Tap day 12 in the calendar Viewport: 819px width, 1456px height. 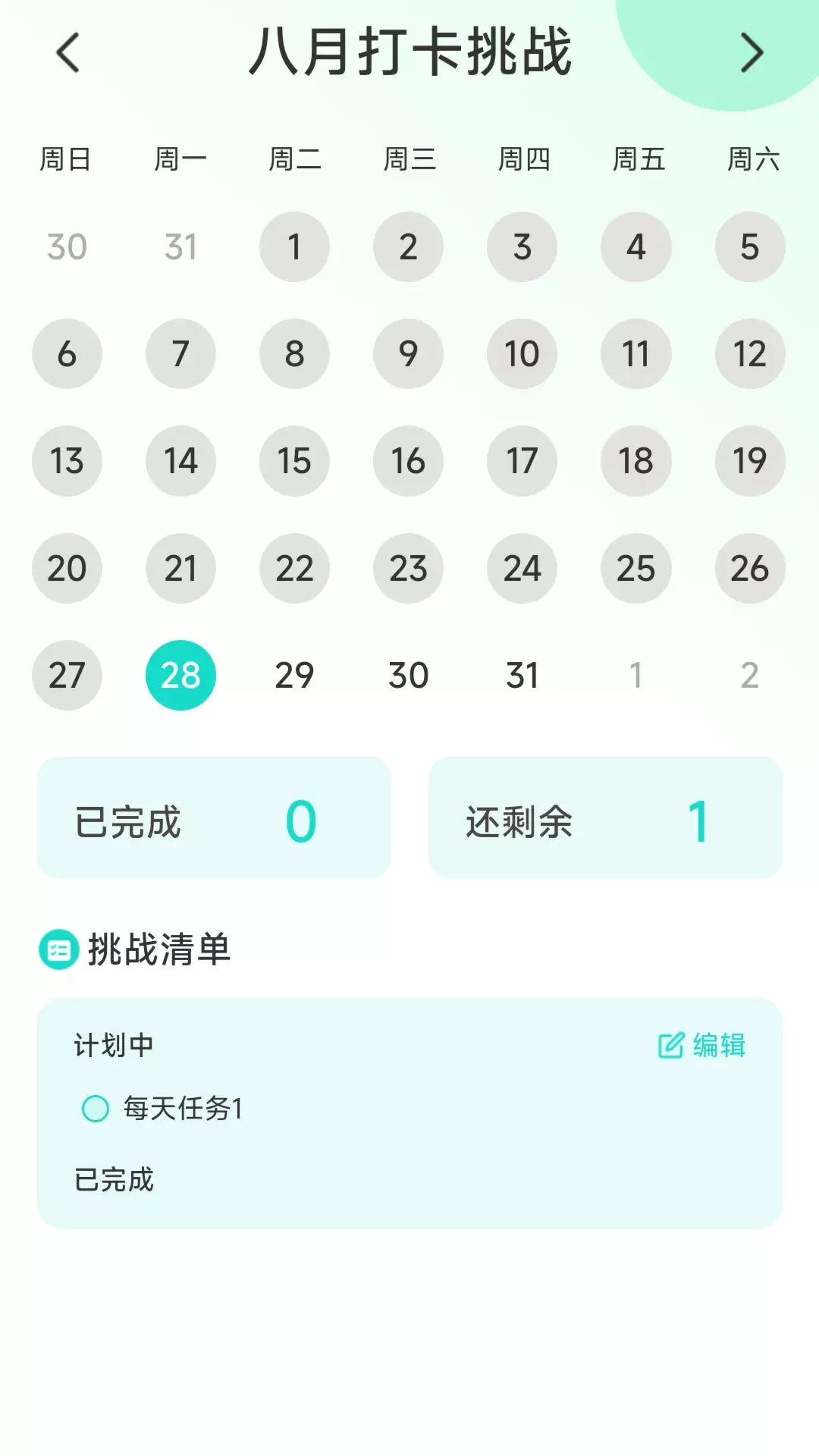pyautogui.click(x=750, y=353)
